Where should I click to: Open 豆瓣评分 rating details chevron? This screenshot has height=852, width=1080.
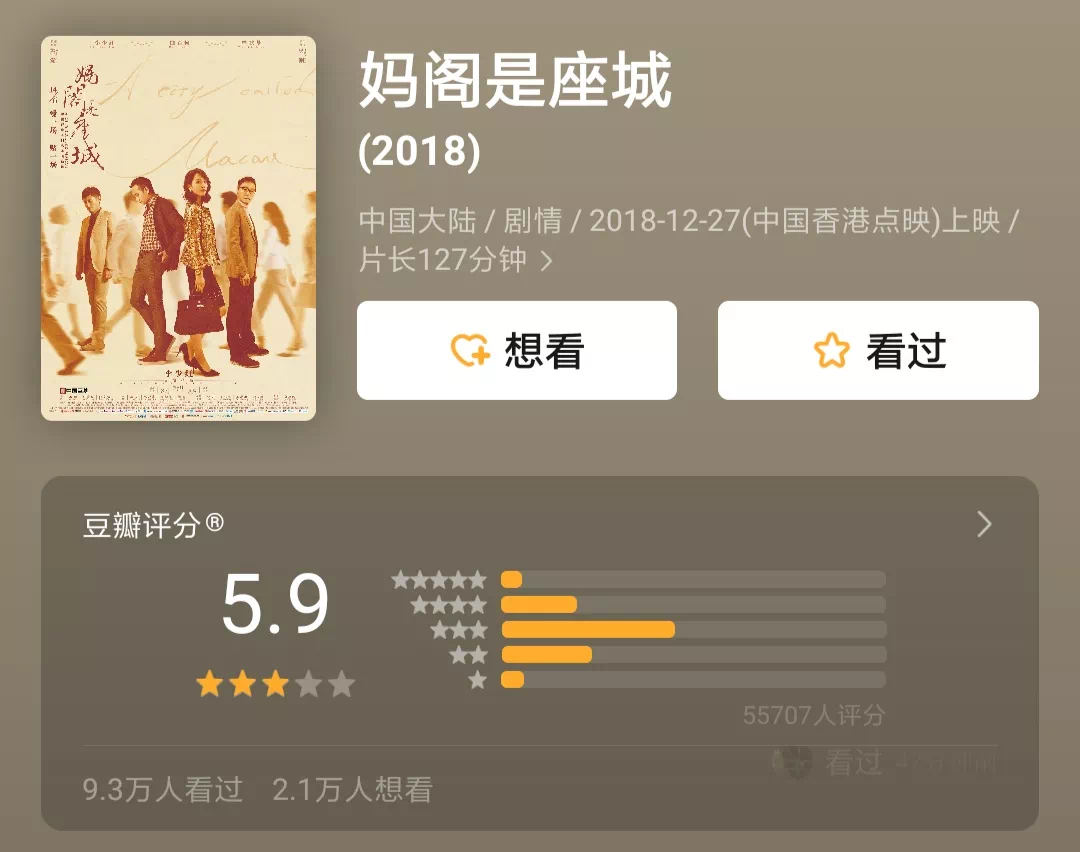click(x=984, y=525)
